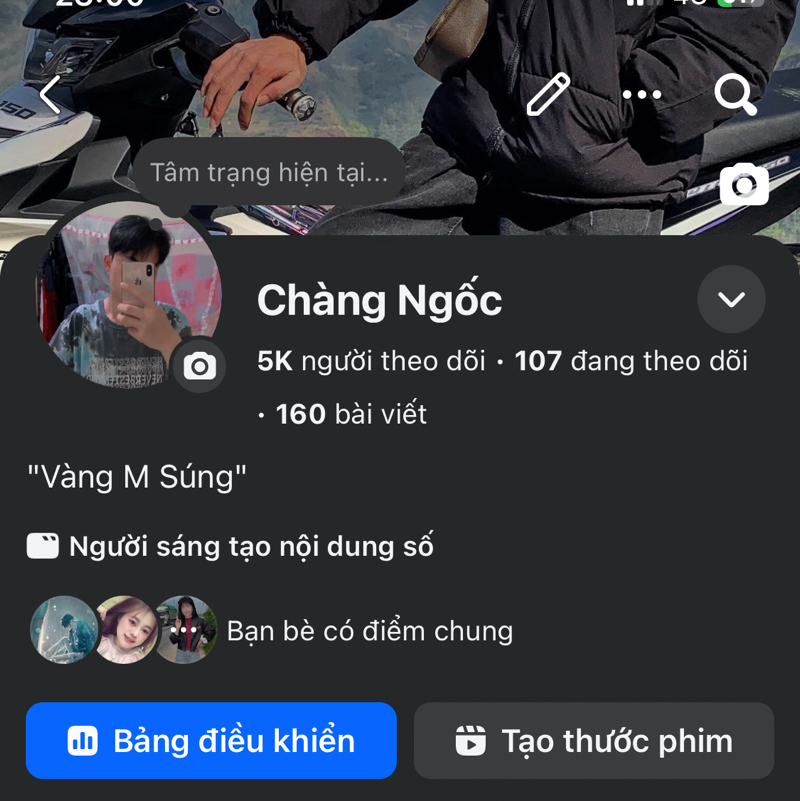
Task: Add a note in "Tâm trạng hiện tại..."
Action: (x=268, y=173)
